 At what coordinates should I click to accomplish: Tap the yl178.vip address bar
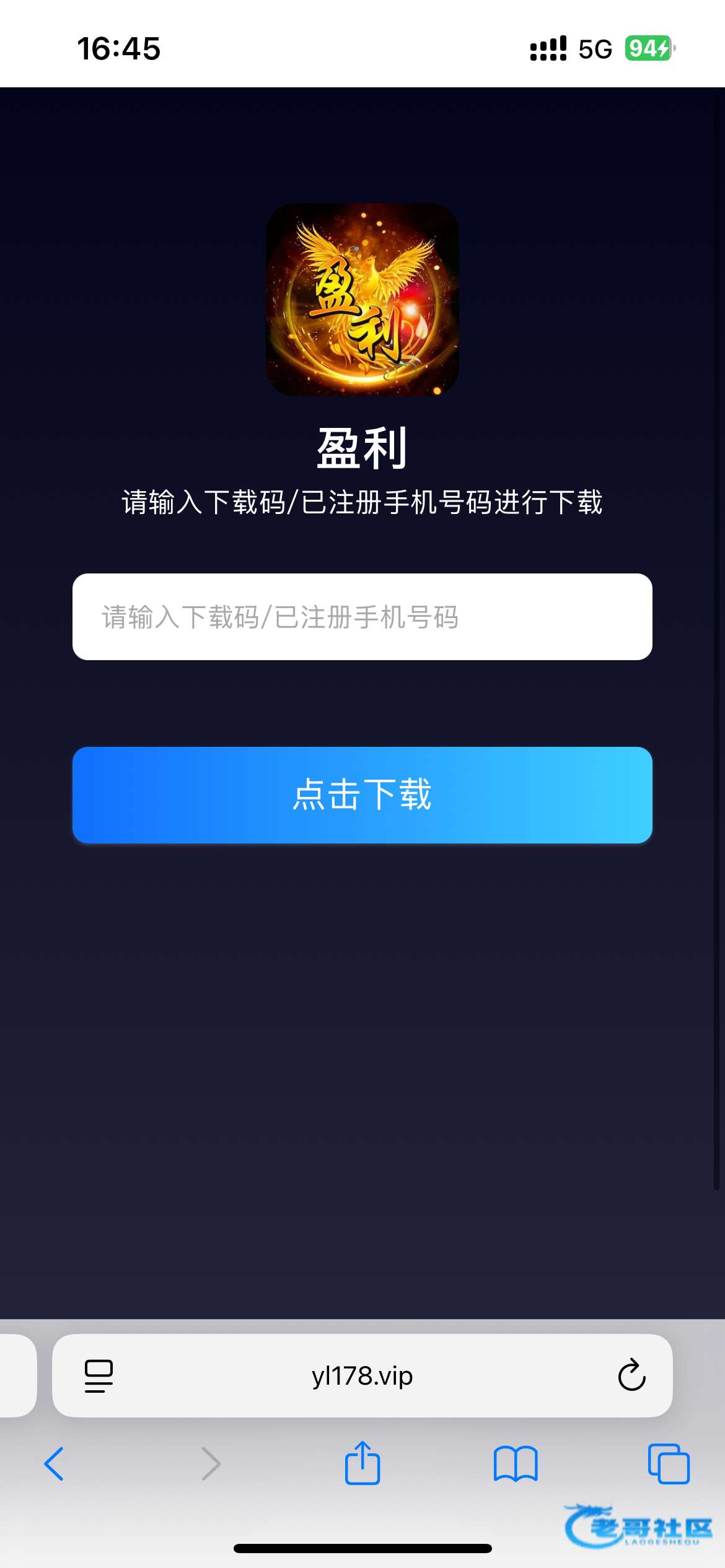coord(362,1376)
